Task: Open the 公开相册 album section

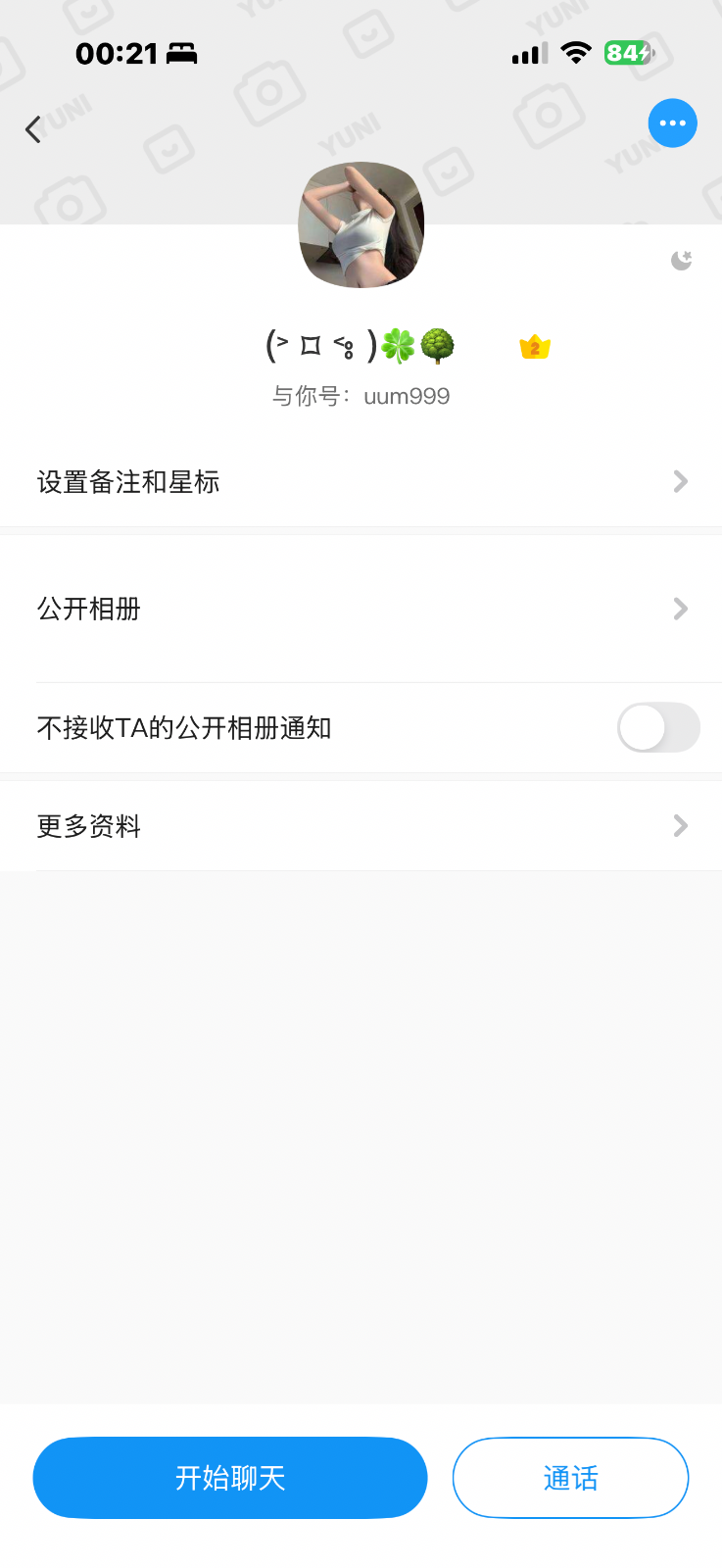Action: pyautogui.click(x=88, y=609)
